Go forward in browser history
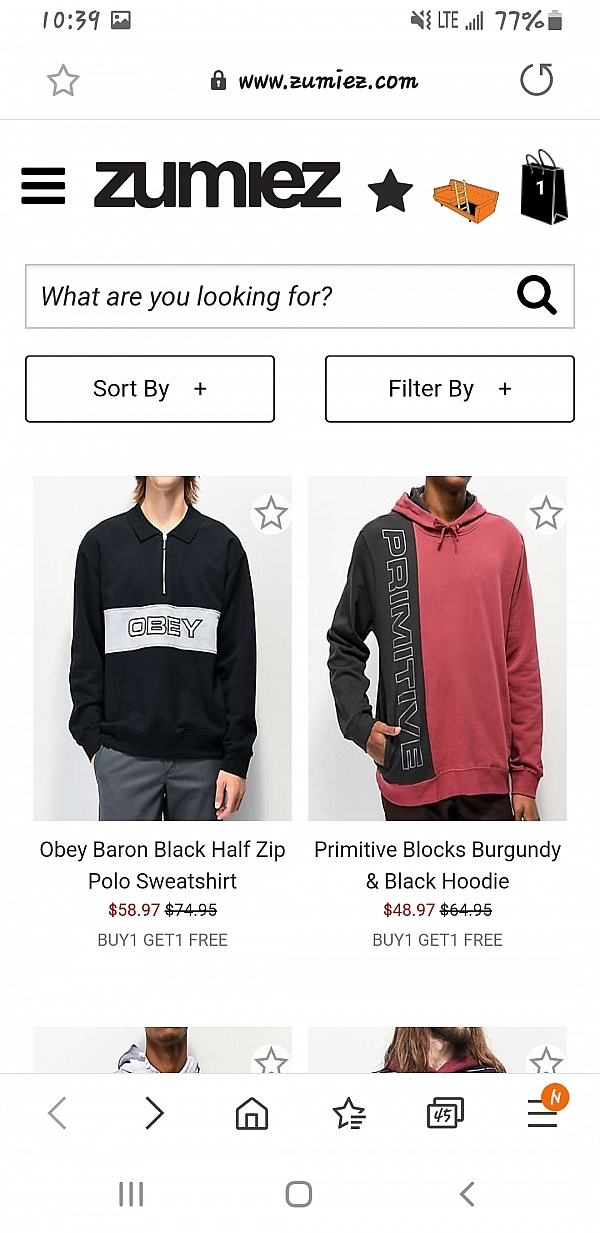This screenshot has width=600, height=1233. click(x=154, y=1113)
